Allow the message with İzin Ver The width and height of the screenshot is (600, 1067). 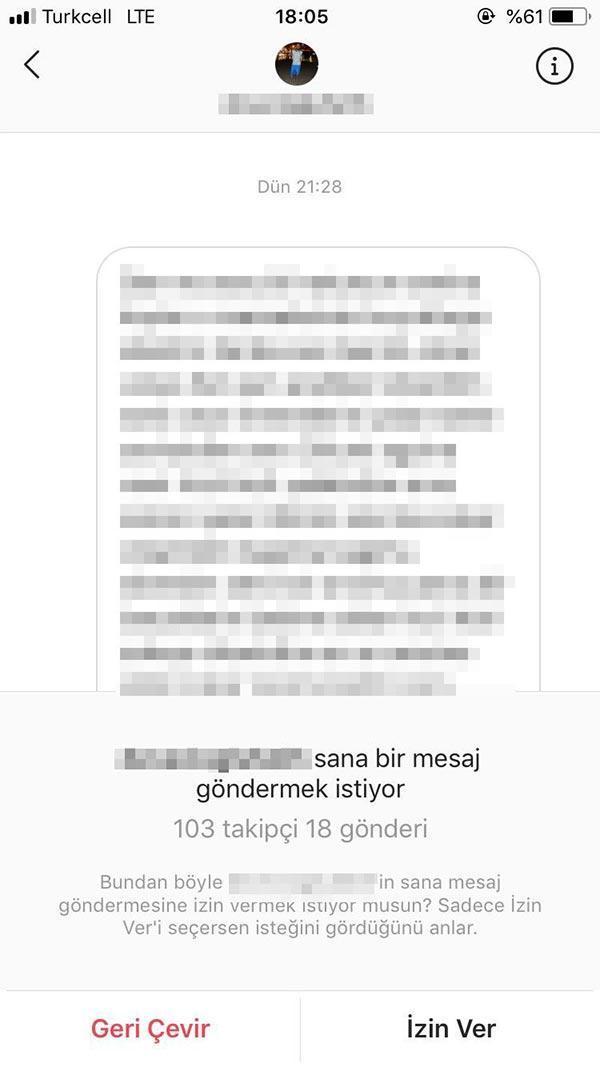click(x=451, y=1028)
